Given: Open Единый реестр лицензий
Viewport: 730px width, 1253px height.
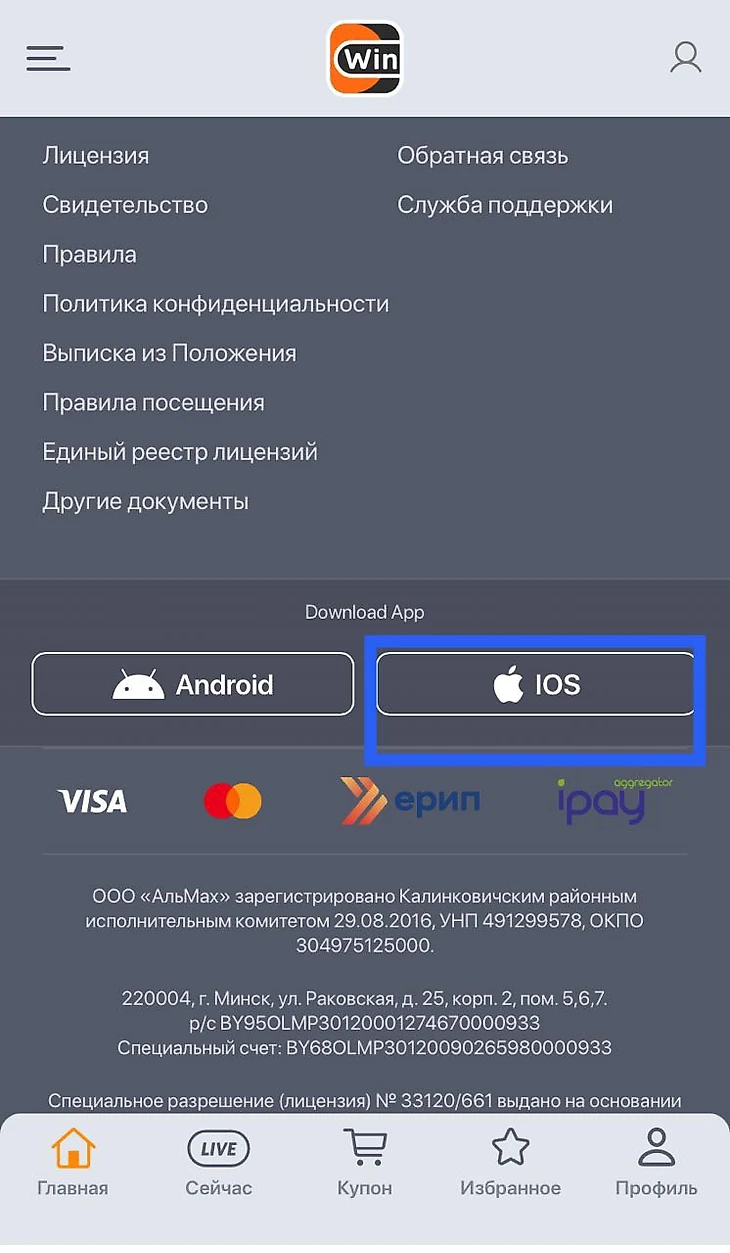Looking at the screenshot, I should (180, 452).
